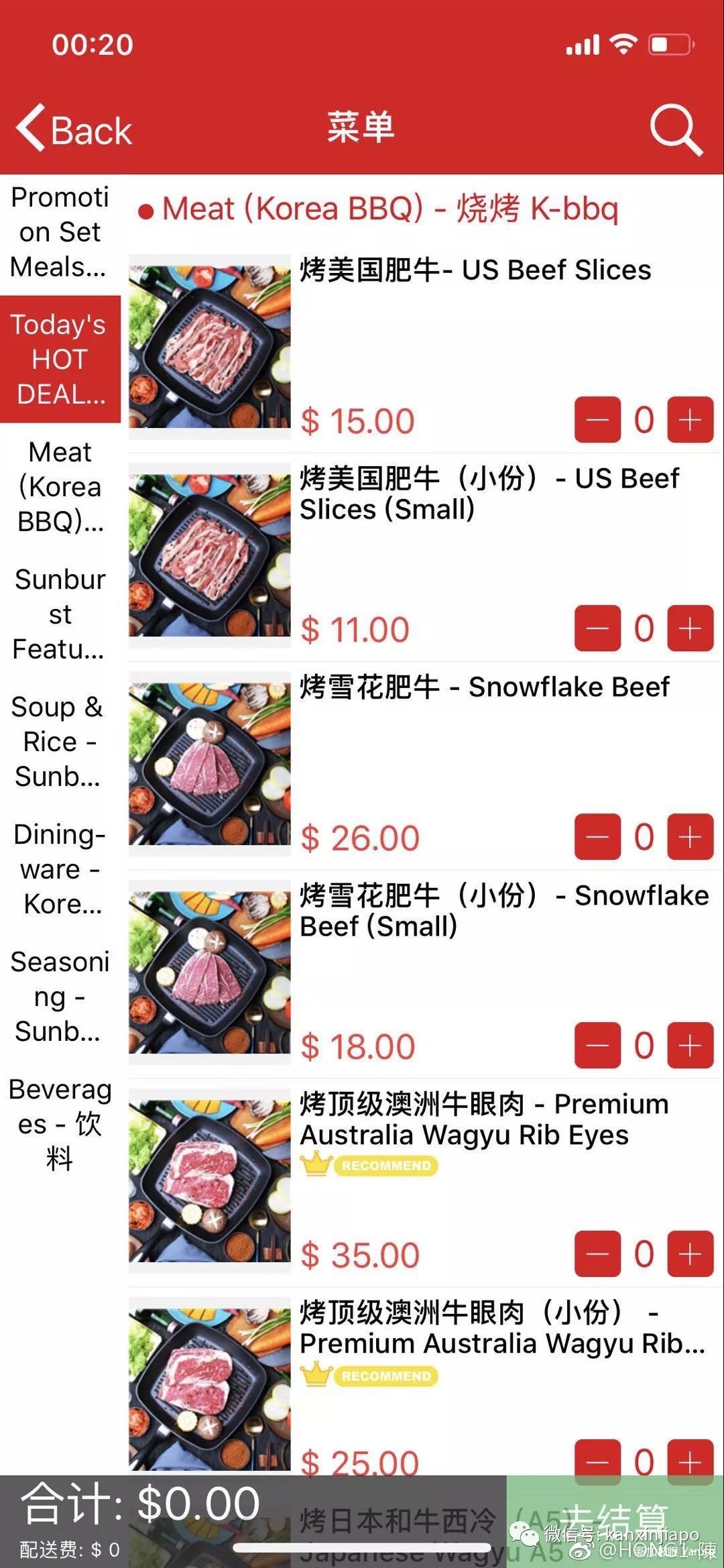Select the Sunburst Featured category
Viewport: 724px width, 1568px height.
[x=60, y=614]
